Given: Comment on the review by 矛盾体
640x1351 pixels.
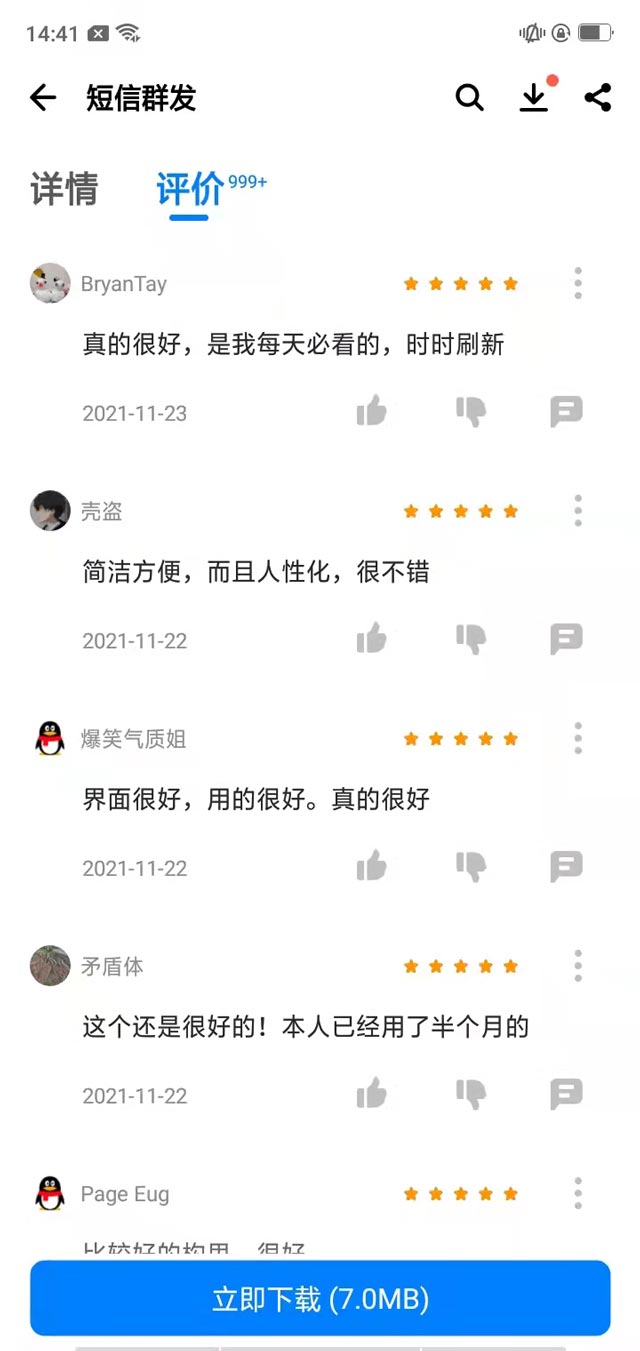Looking at the screenshot, I should pos(566,1093).
